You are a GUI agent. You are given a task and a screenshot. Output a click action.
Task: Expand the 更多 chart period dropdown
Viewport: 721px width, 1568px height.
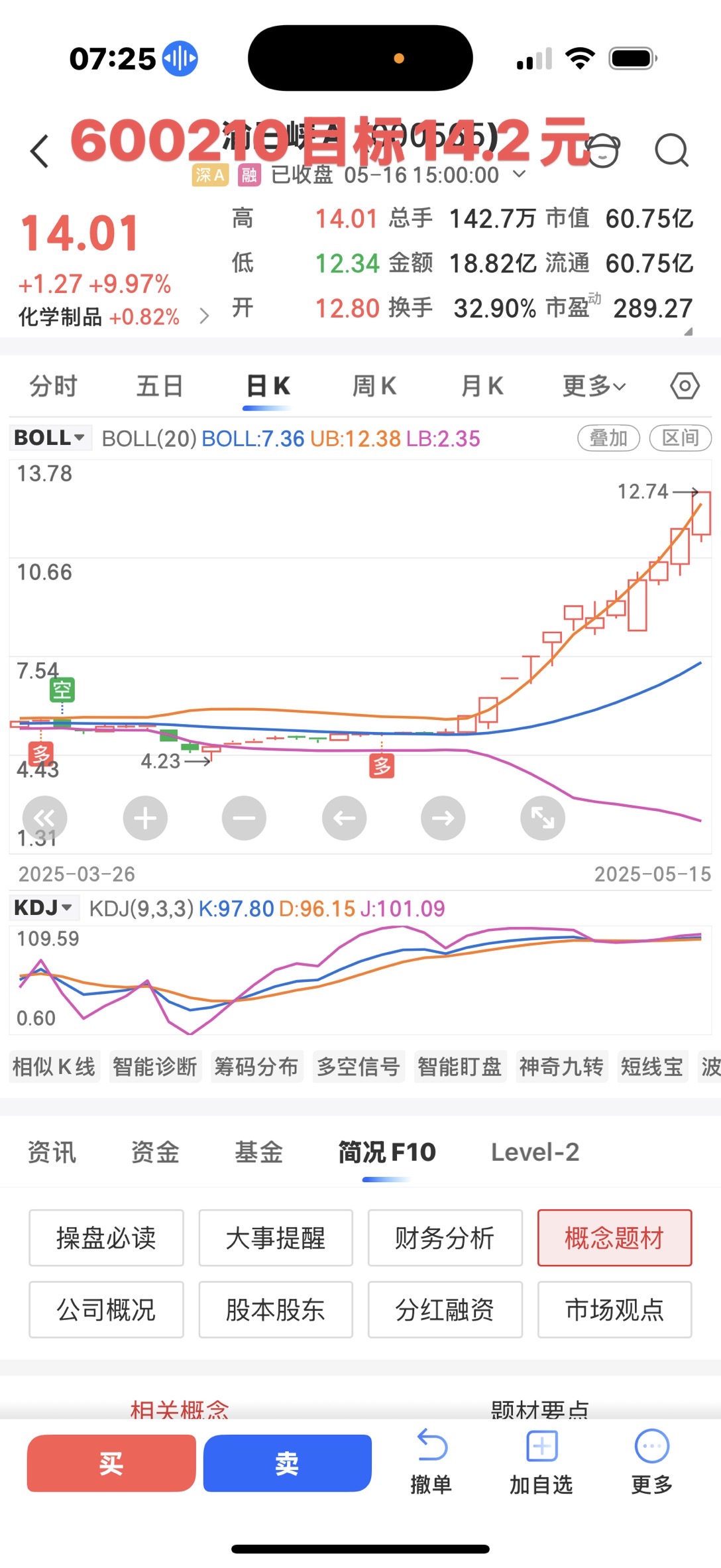594,385
